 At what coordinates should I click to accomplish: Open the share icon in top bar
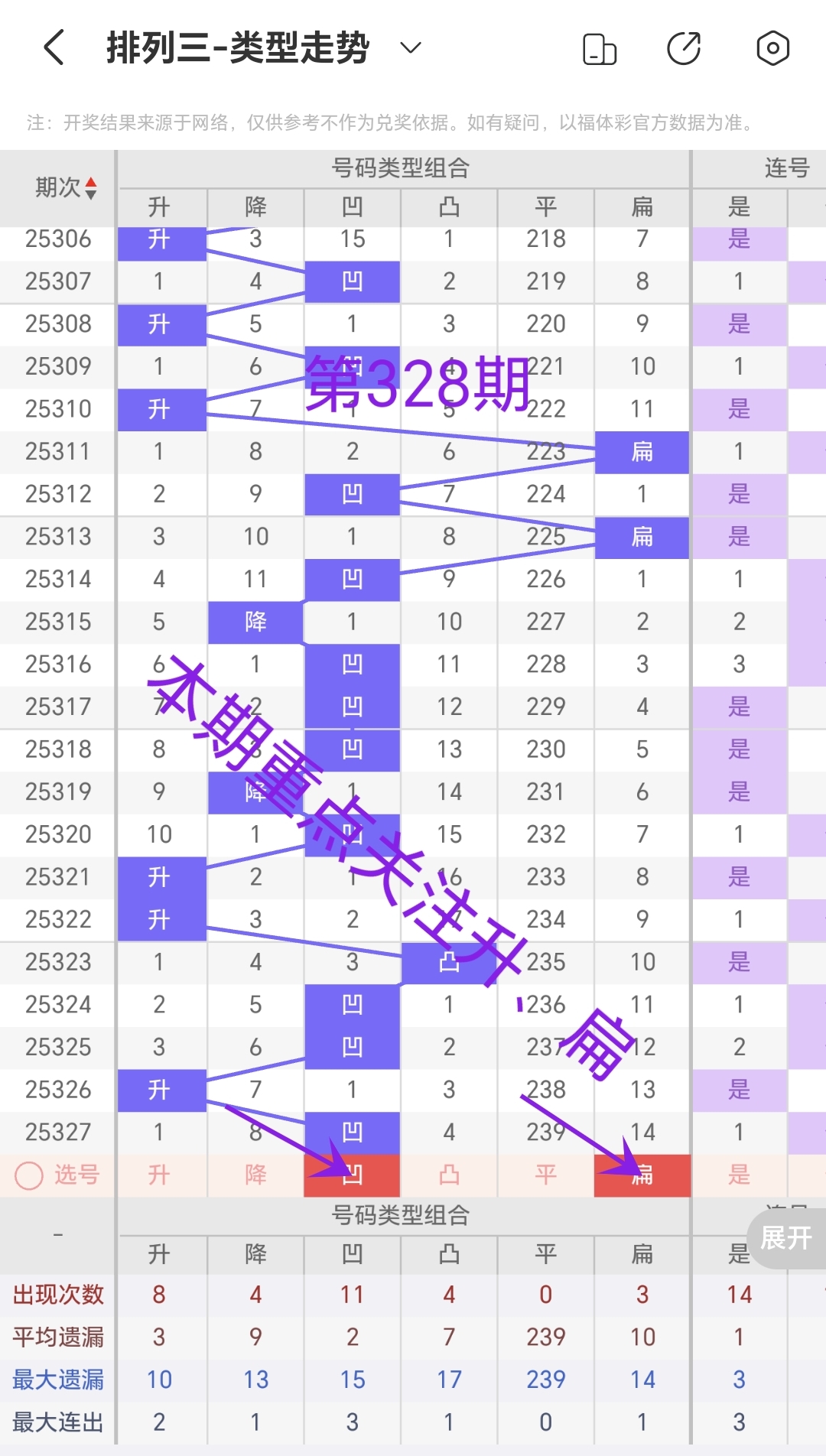point(685,47)
